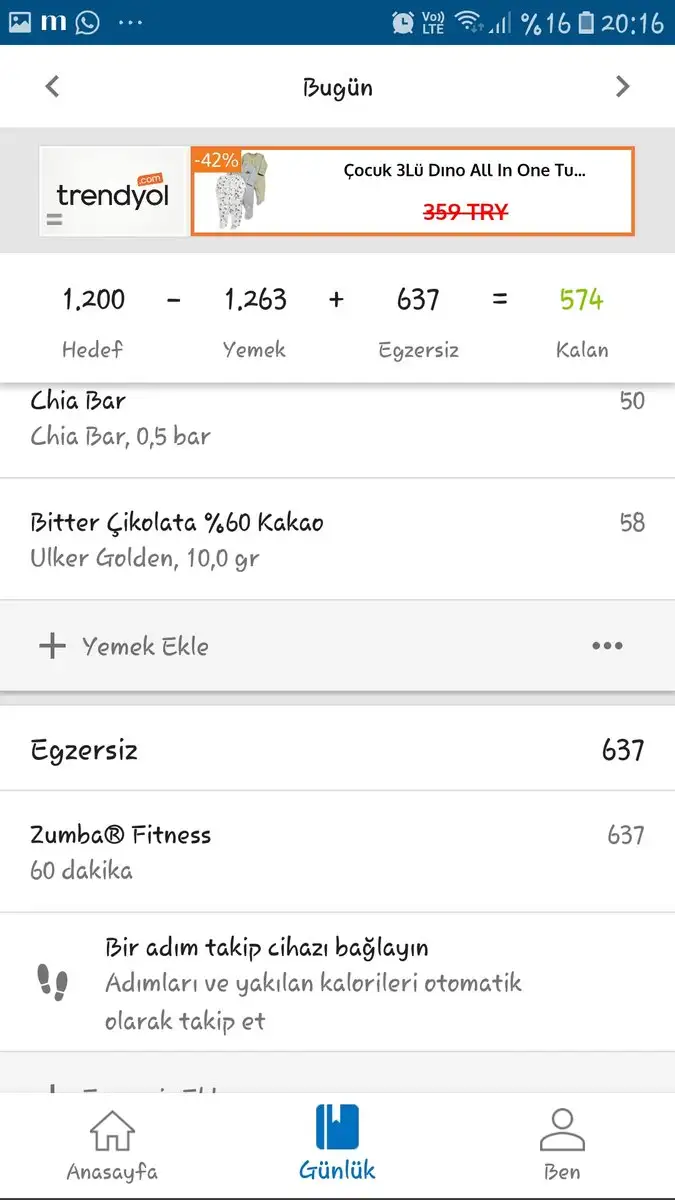Go to the previous day arrow

coord(53,87)
